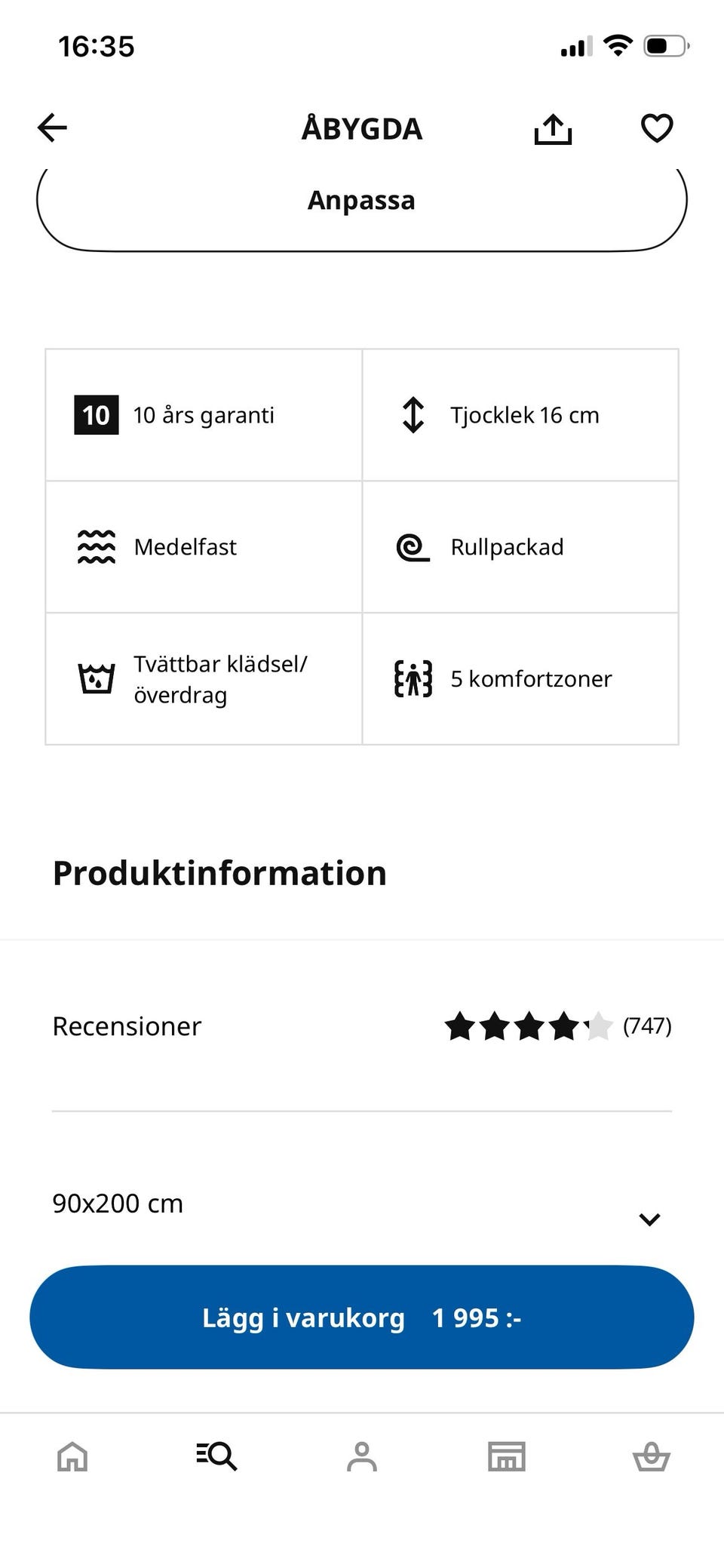Screen dimensions: 724x1568
Task: Tap the Tjocklek 16 cm arrow icon
Action: pyautogui.click(x=413, y=414)
